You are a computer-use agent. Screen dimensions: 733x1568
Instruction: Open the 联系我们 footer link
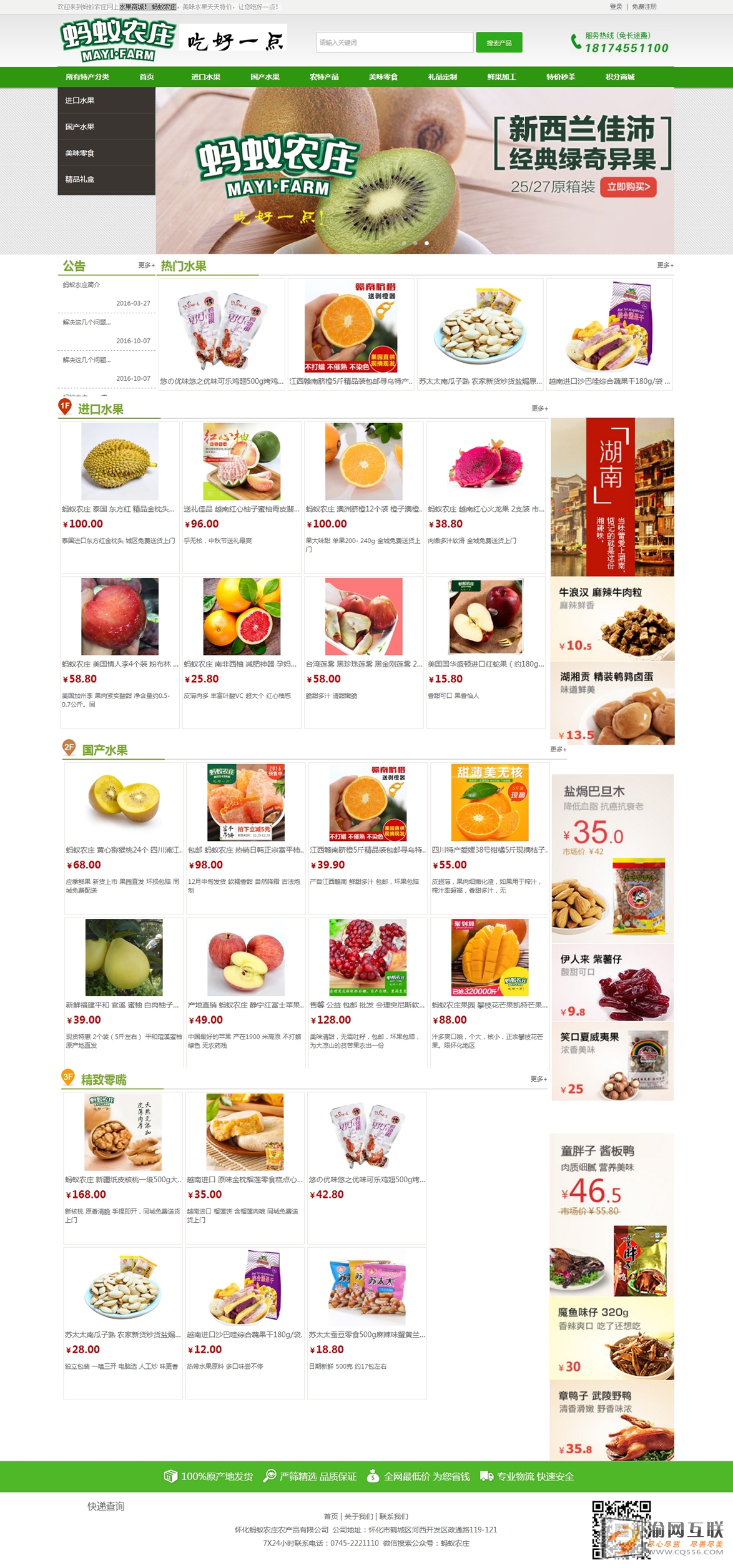click(393, 1516)
